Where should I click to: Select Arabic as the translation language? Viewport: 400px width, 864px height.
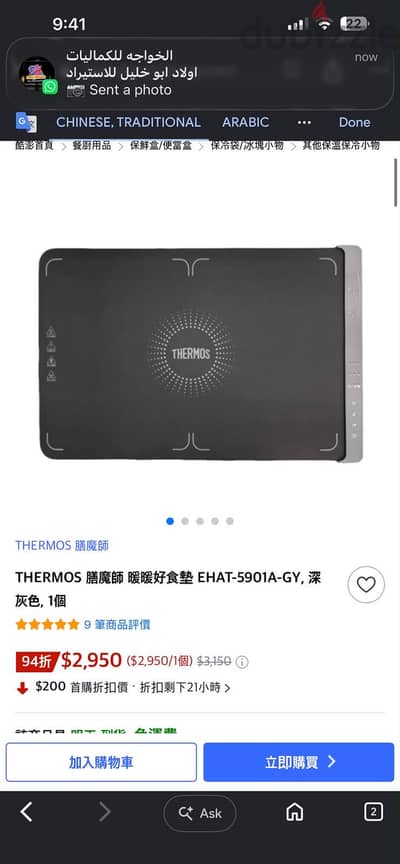(246, 122)
